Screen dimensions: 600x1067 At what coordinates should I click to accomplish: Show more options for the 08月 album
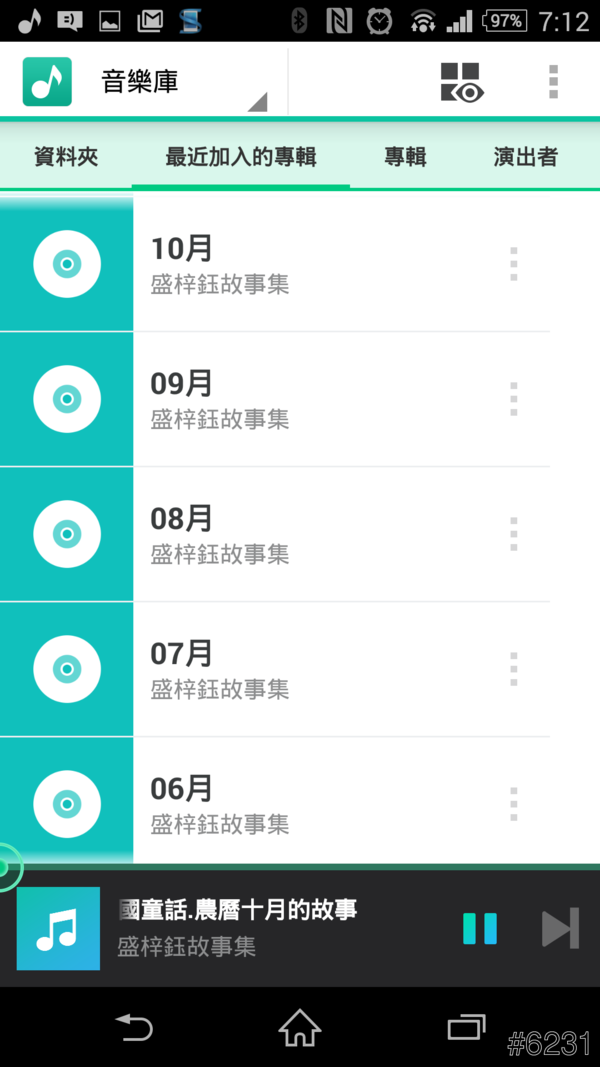click(514, 534)
